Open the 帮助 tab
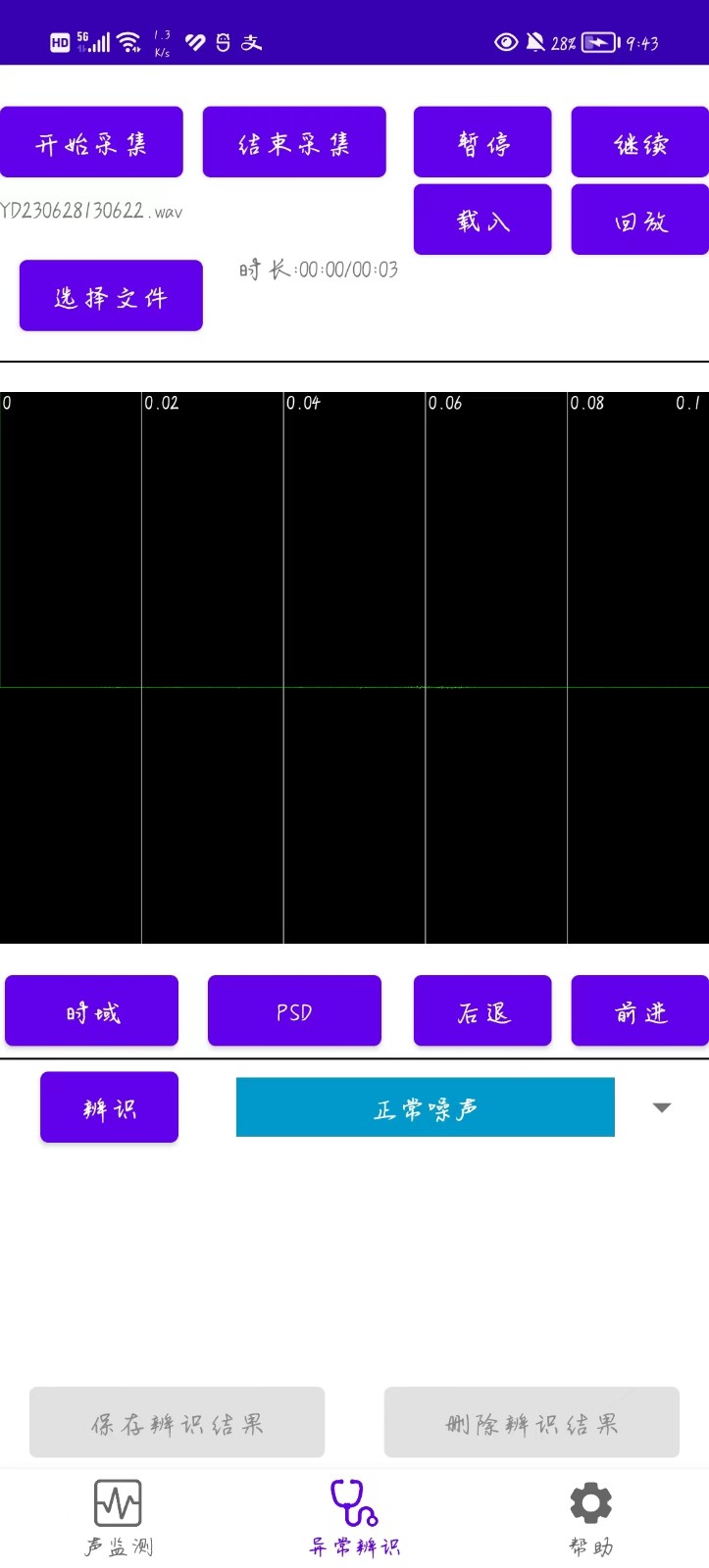This screenshot has width=709, height=1568. coord(590,1517)
